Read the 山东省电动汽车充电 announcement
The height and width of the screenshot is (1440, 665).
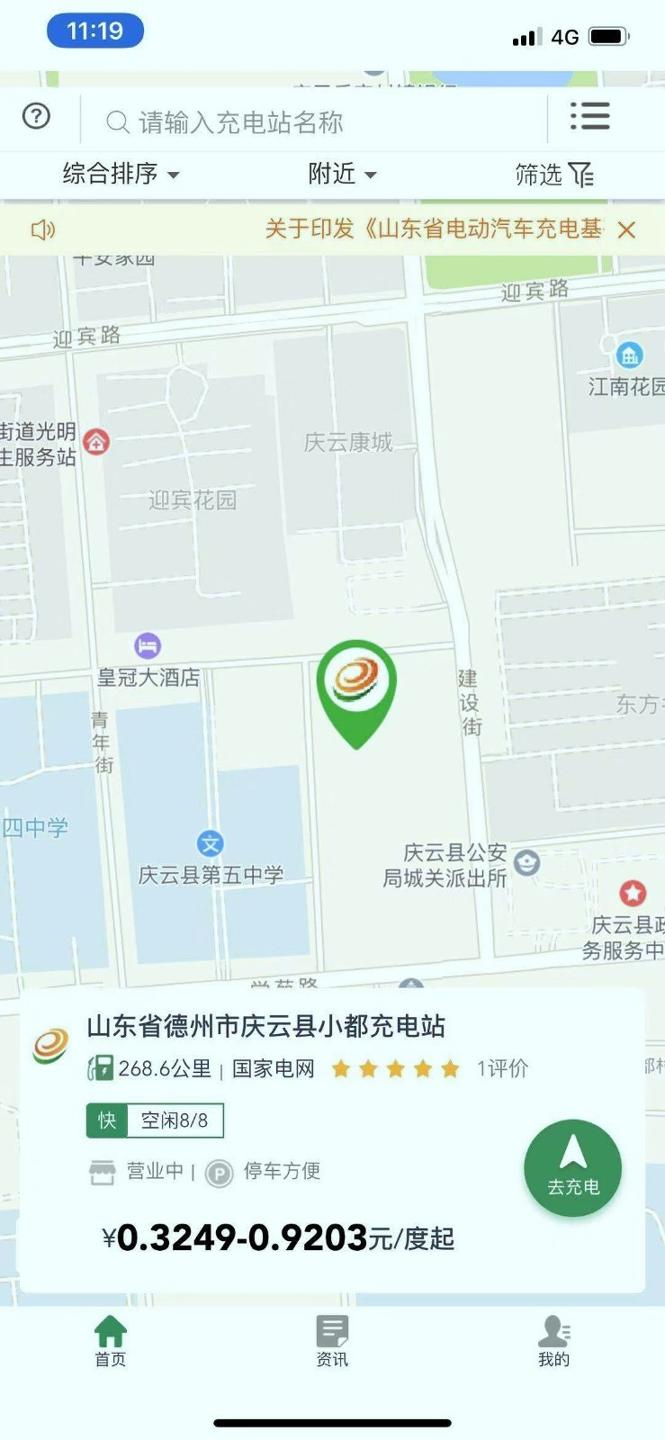[x=432, y=229]
